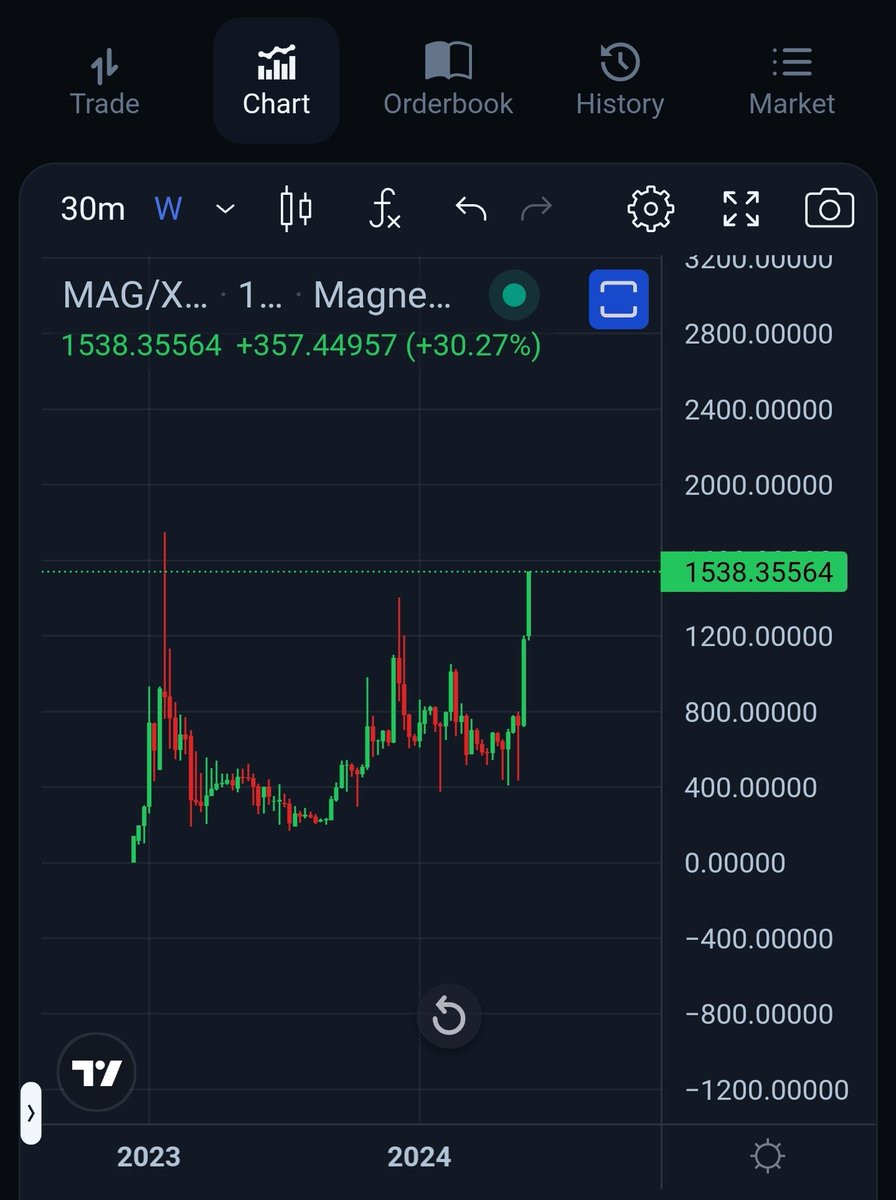The image size is (896, 1200).
Task: Open the TradingView logo link
Action: [97, 1073]
